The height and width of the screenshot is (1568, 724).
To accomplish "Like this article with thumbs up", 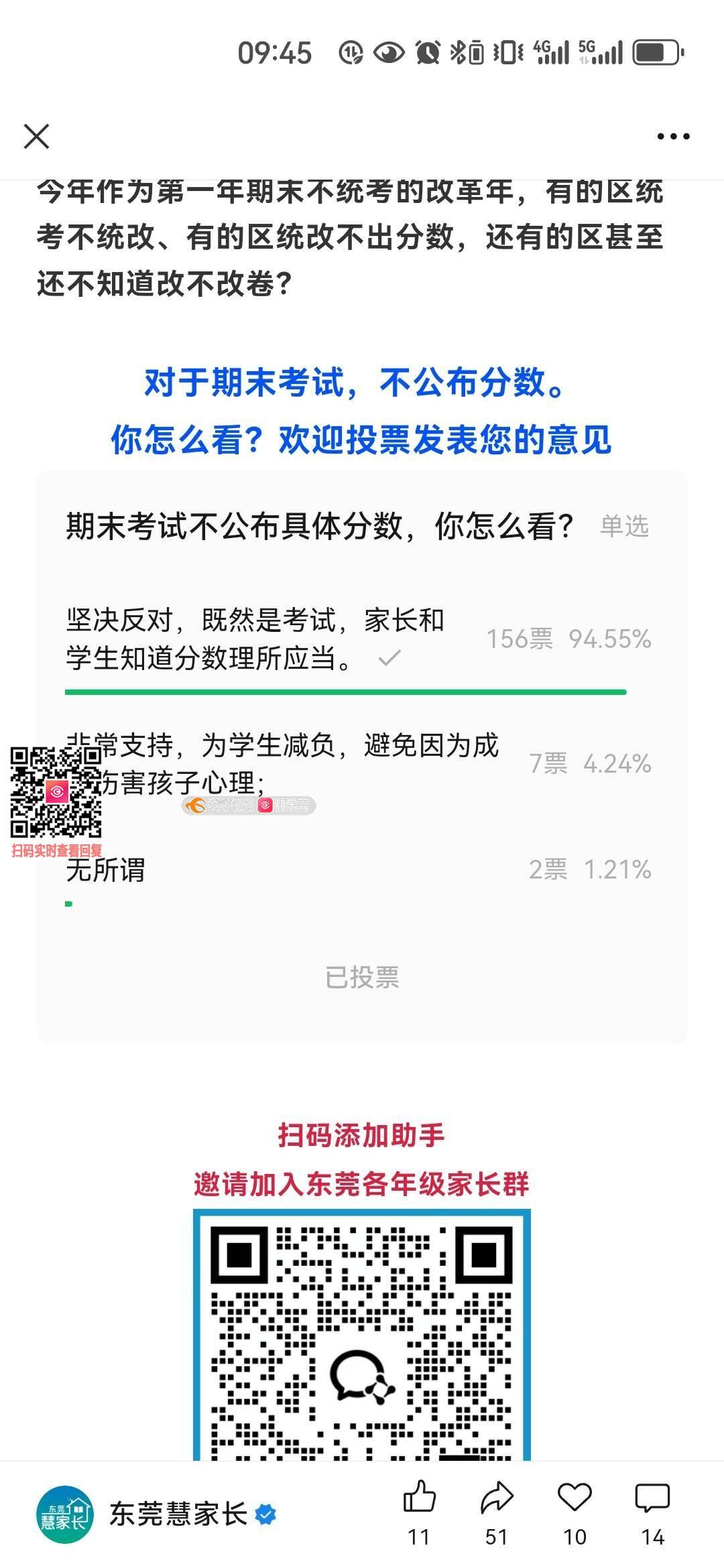I will 420,1498.
